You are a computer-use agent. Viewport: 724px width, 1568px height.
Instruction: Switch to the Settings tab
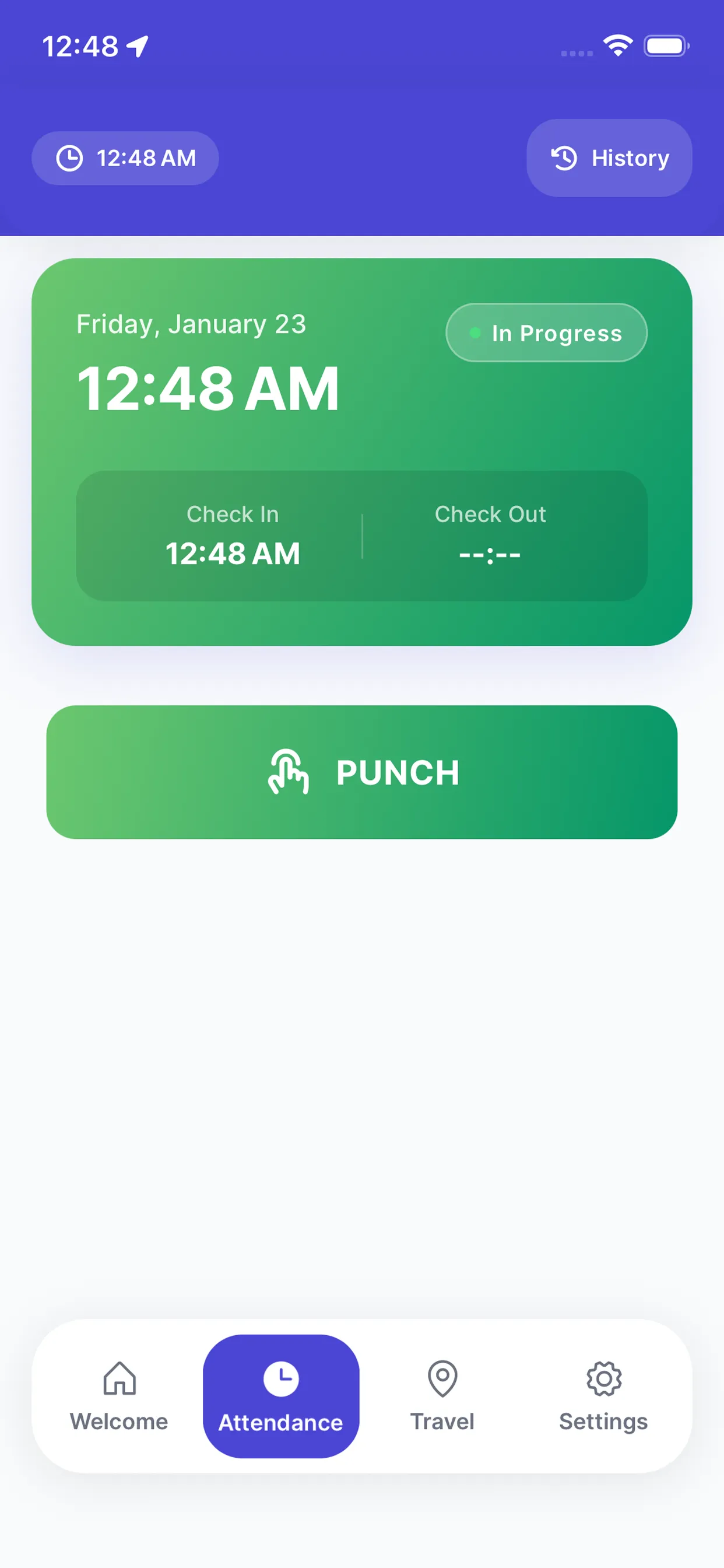(603, 1422)
